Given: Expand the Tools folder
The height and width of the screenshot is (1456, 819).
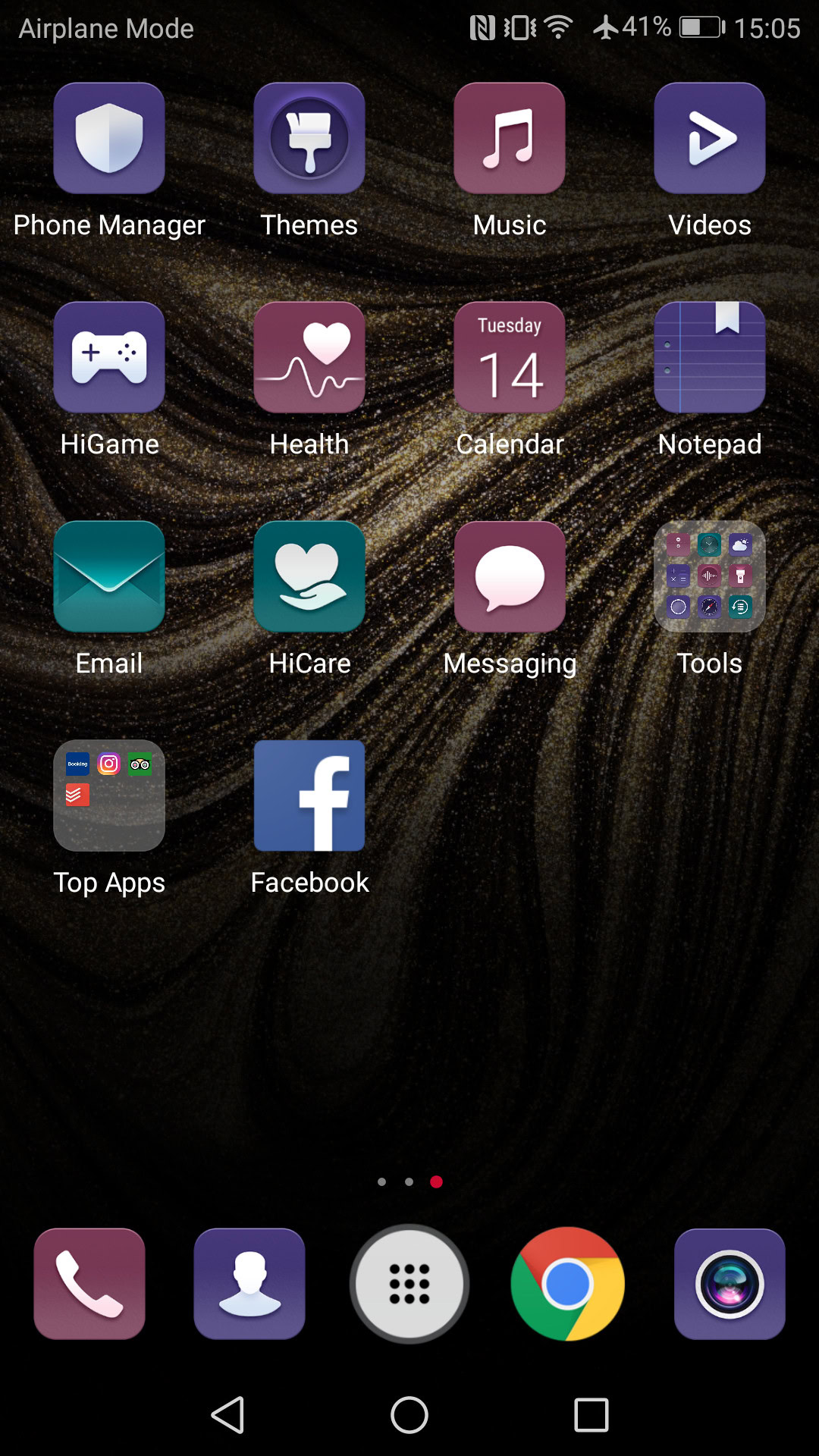Looking at the screenshot, I should 710,576.
